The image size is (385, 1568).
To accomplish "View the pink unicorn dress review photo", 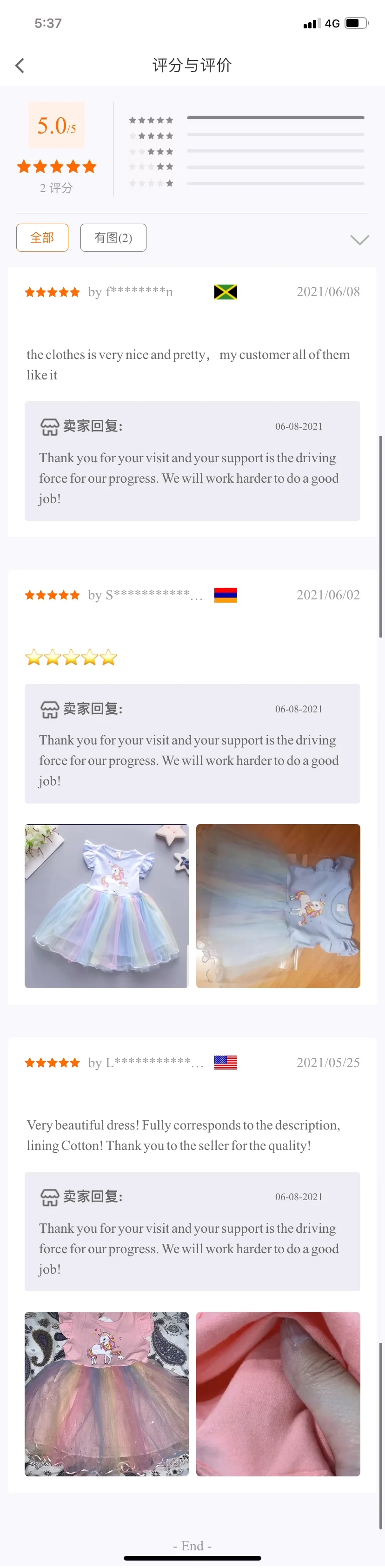I will (x=106, y=1393).
